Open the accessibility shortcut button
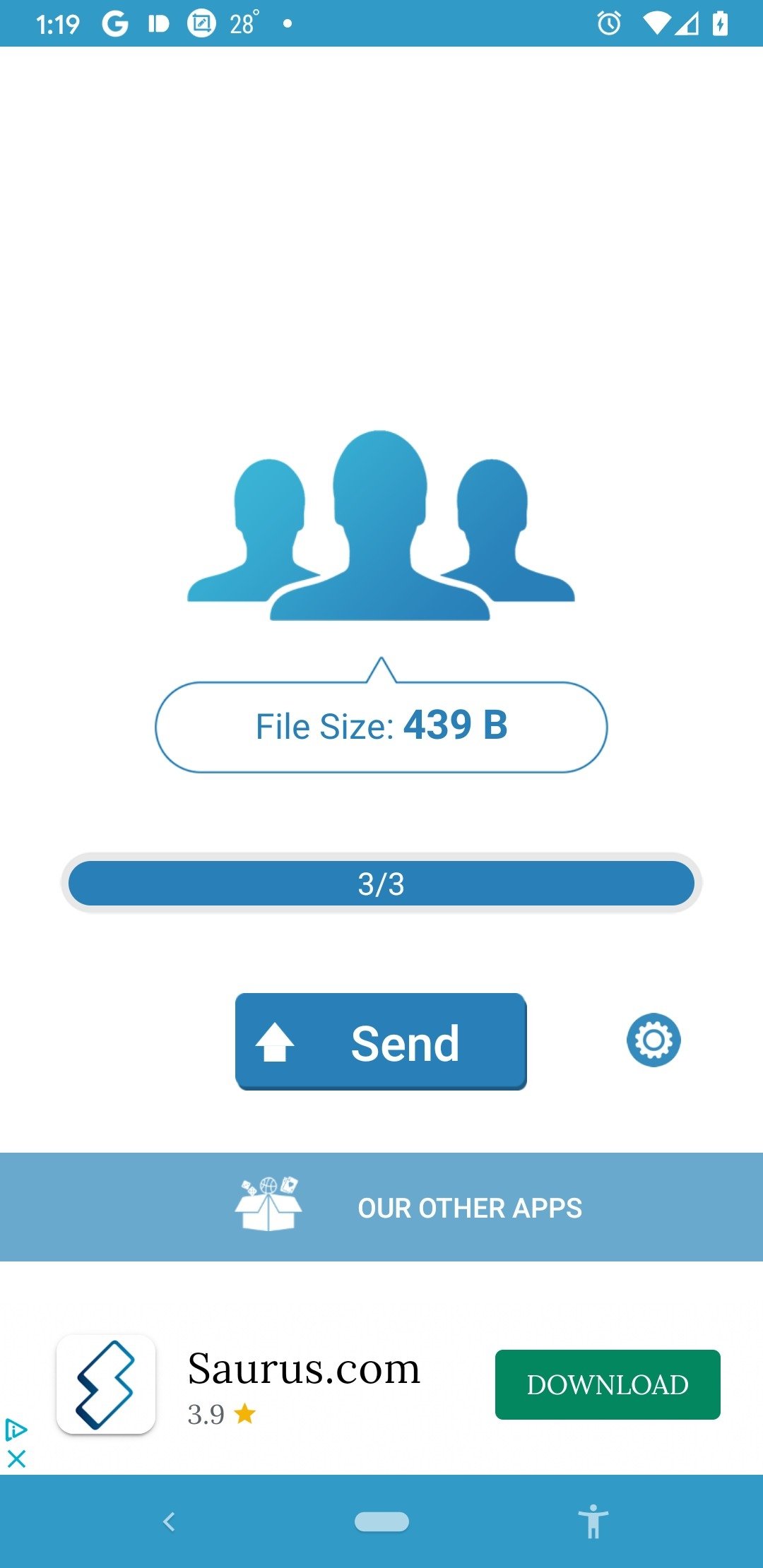 point(593,1521)
